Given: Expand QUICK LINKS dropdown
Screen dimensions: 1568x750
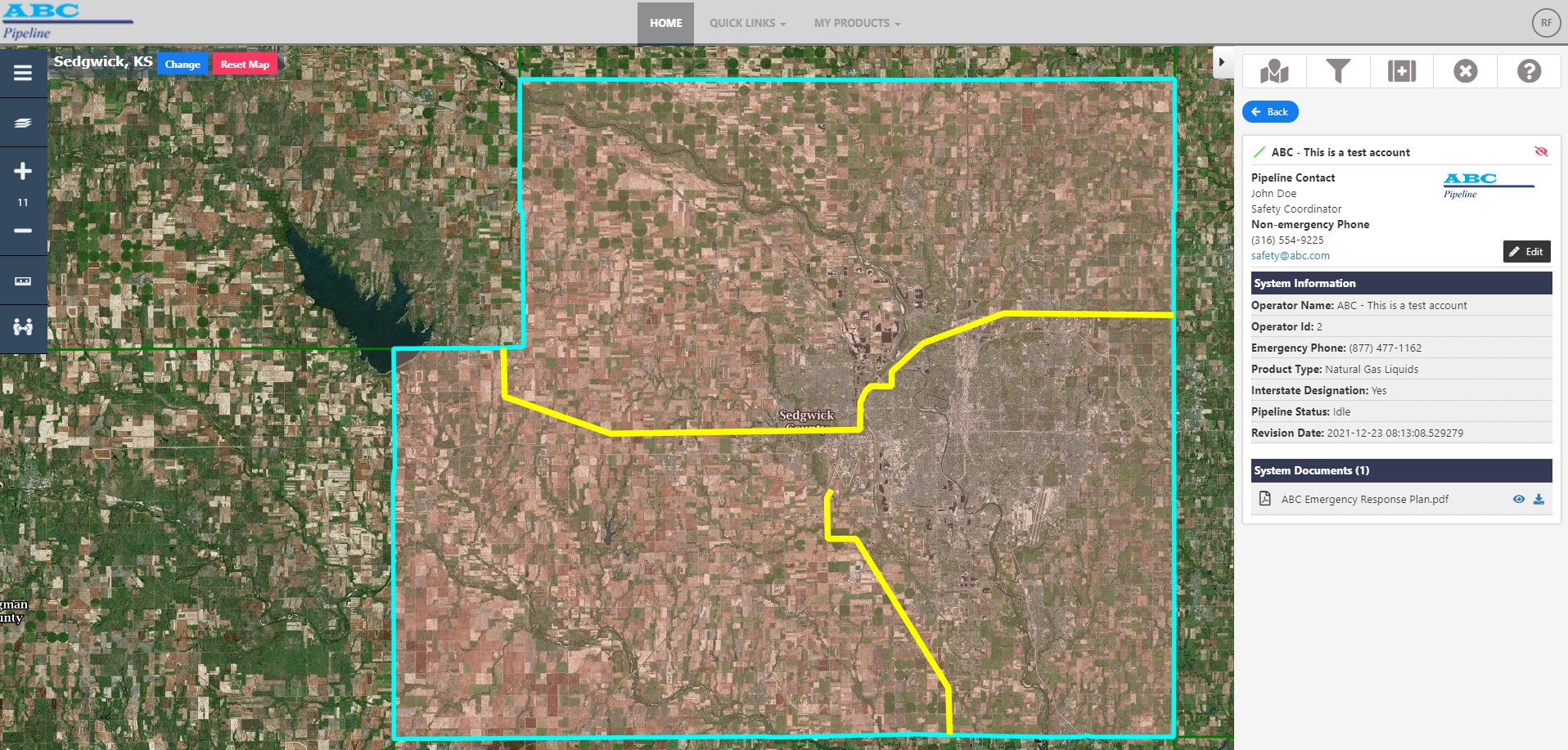Looking at the screenshot, I should tap(747, 23).
